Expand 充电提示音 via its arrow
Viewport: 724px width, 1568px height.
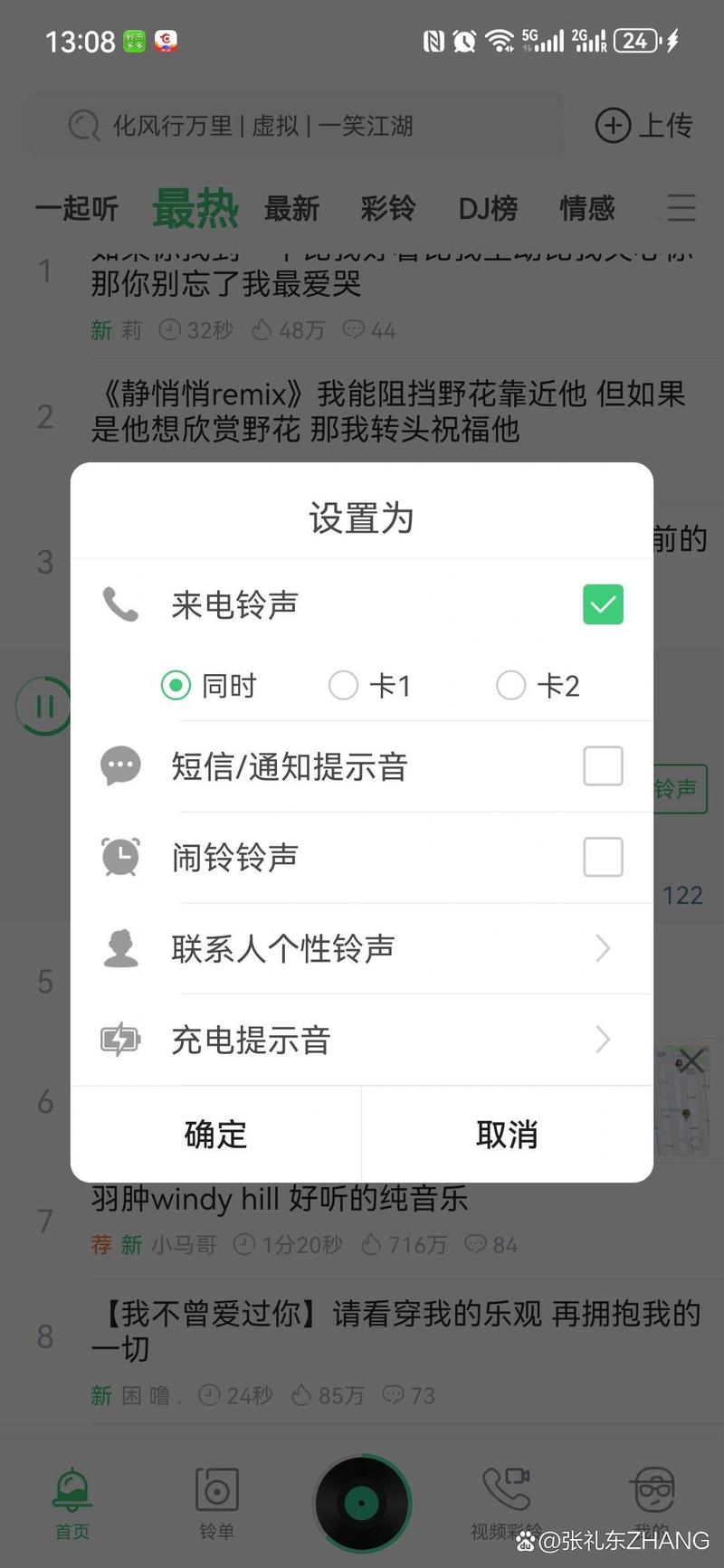603,1040
